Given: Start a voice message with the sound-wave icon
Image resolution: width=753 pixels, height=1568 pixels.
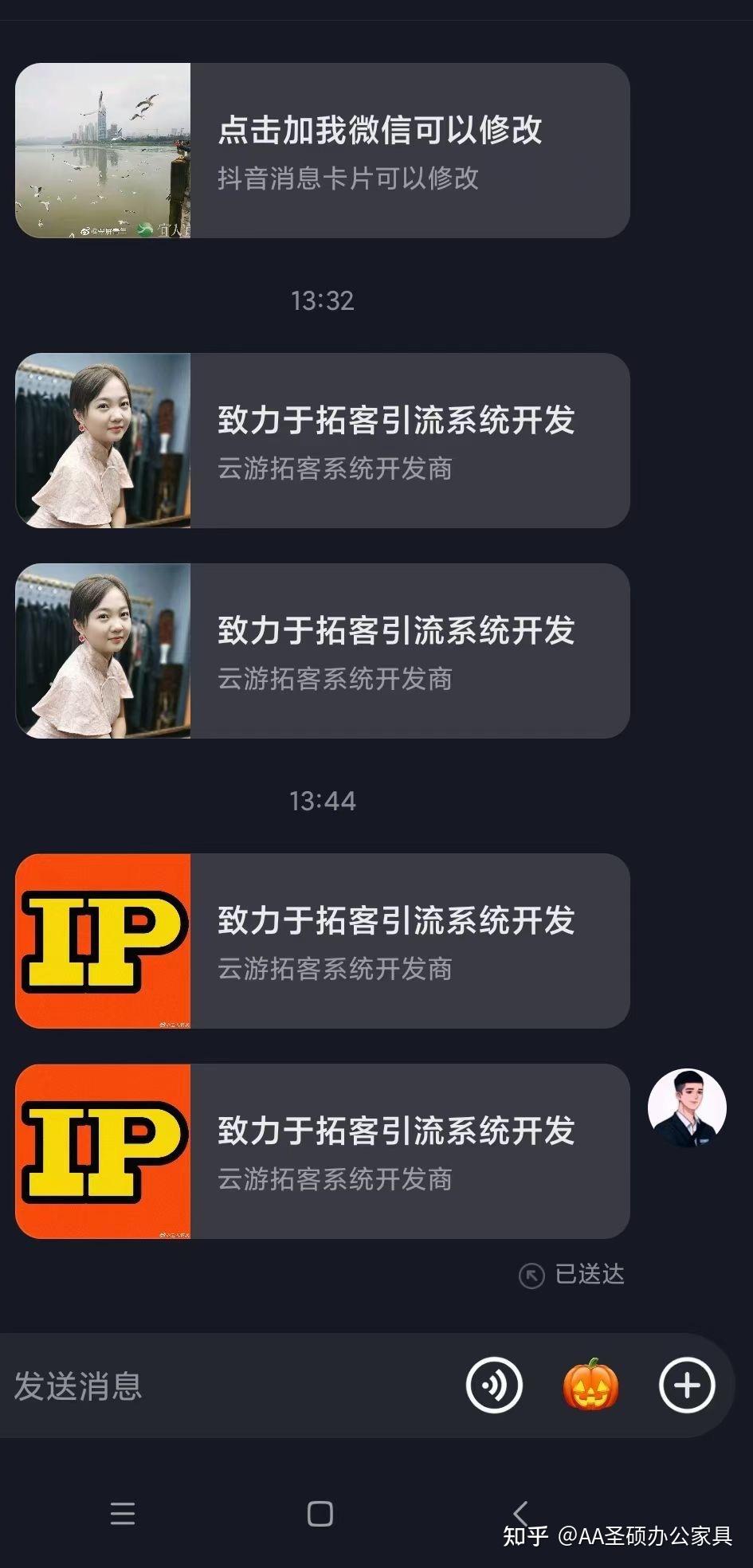Looking at the screenshot, I should click(494, 1386).
